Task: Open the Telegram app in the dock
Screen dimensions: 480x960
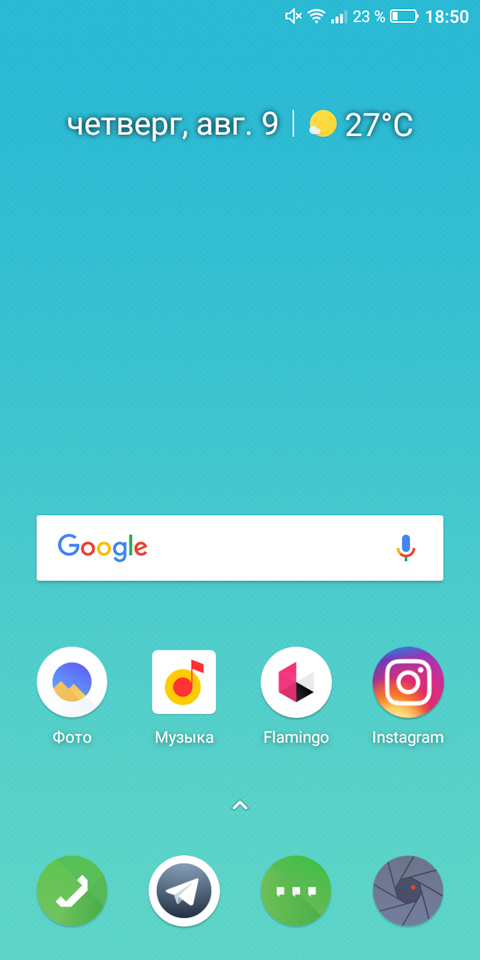Action: [184, 891]
